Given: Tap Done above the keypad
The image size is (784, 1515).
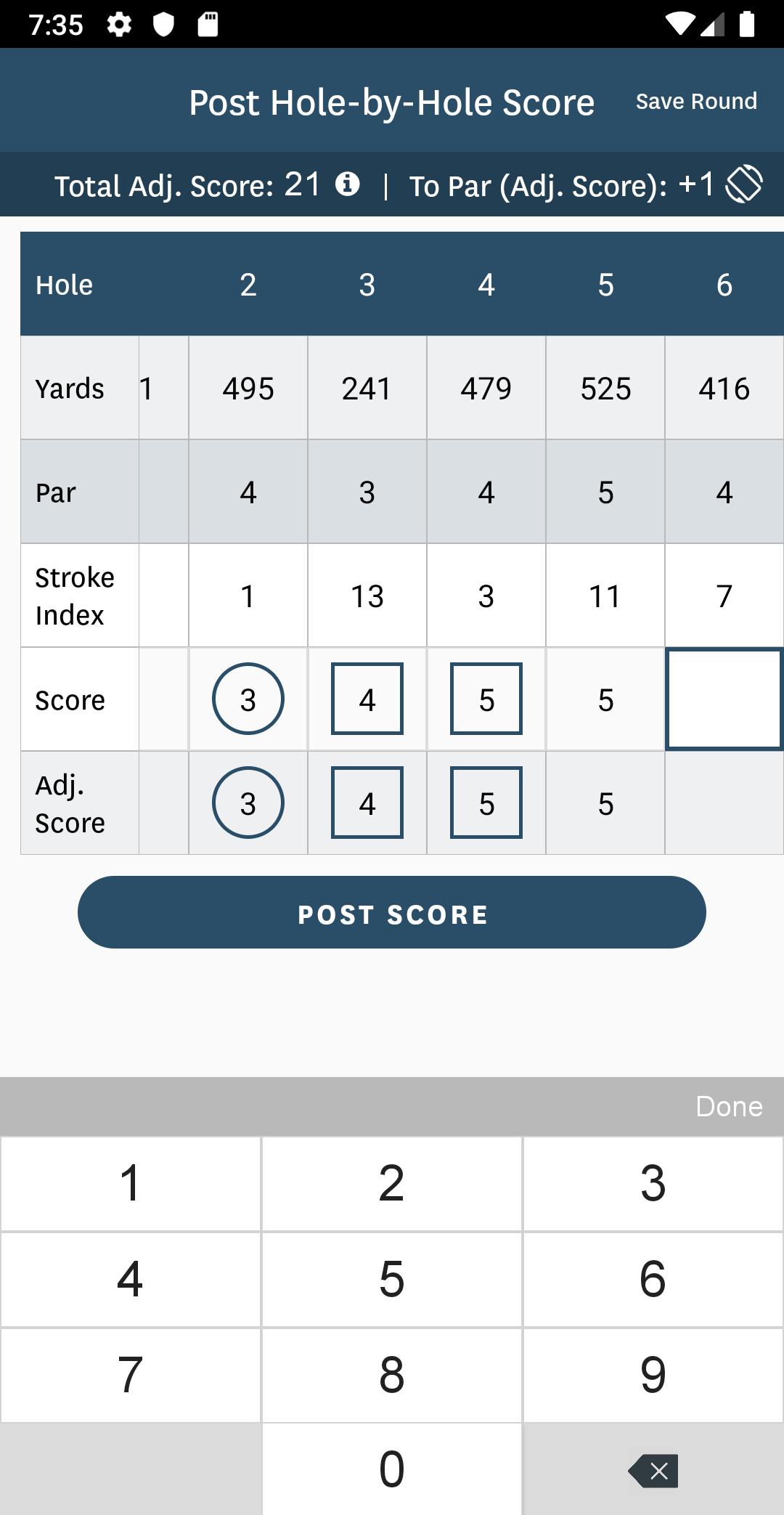Looking at the screenshot, I should (729, 1106).
